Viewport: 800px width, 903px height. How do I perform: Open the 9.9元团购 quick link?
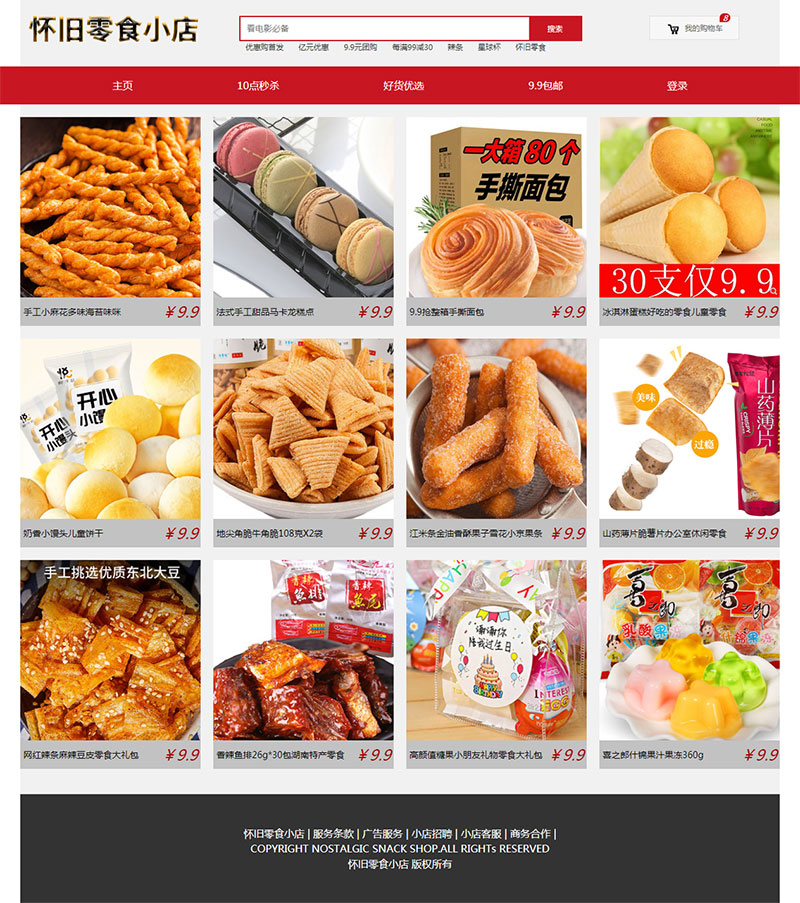(x=360, y=47)
